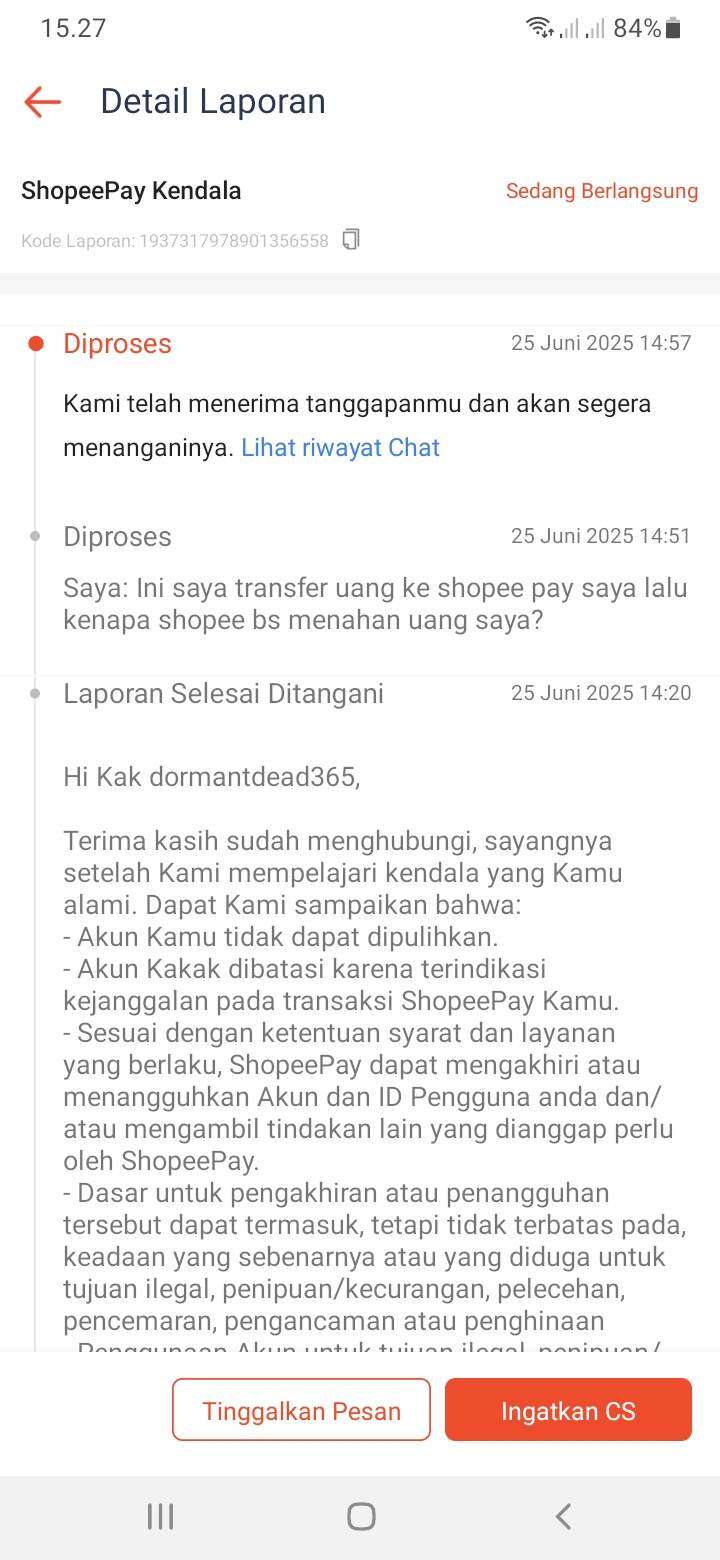Copy the Kode Laporan number

(351, 239)
